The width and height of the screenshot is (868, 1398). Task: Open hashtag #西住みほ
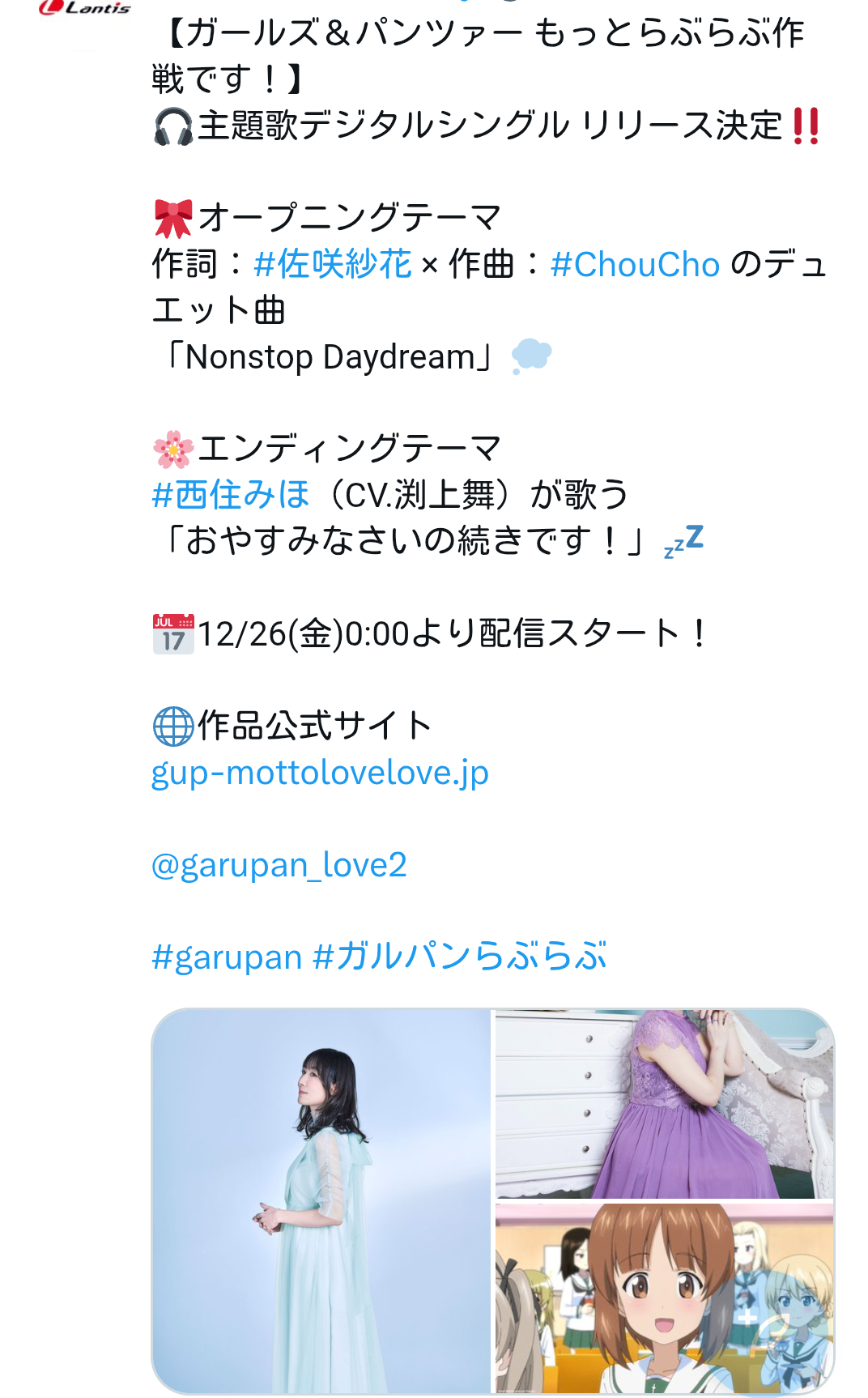click(x=231, y=494)
